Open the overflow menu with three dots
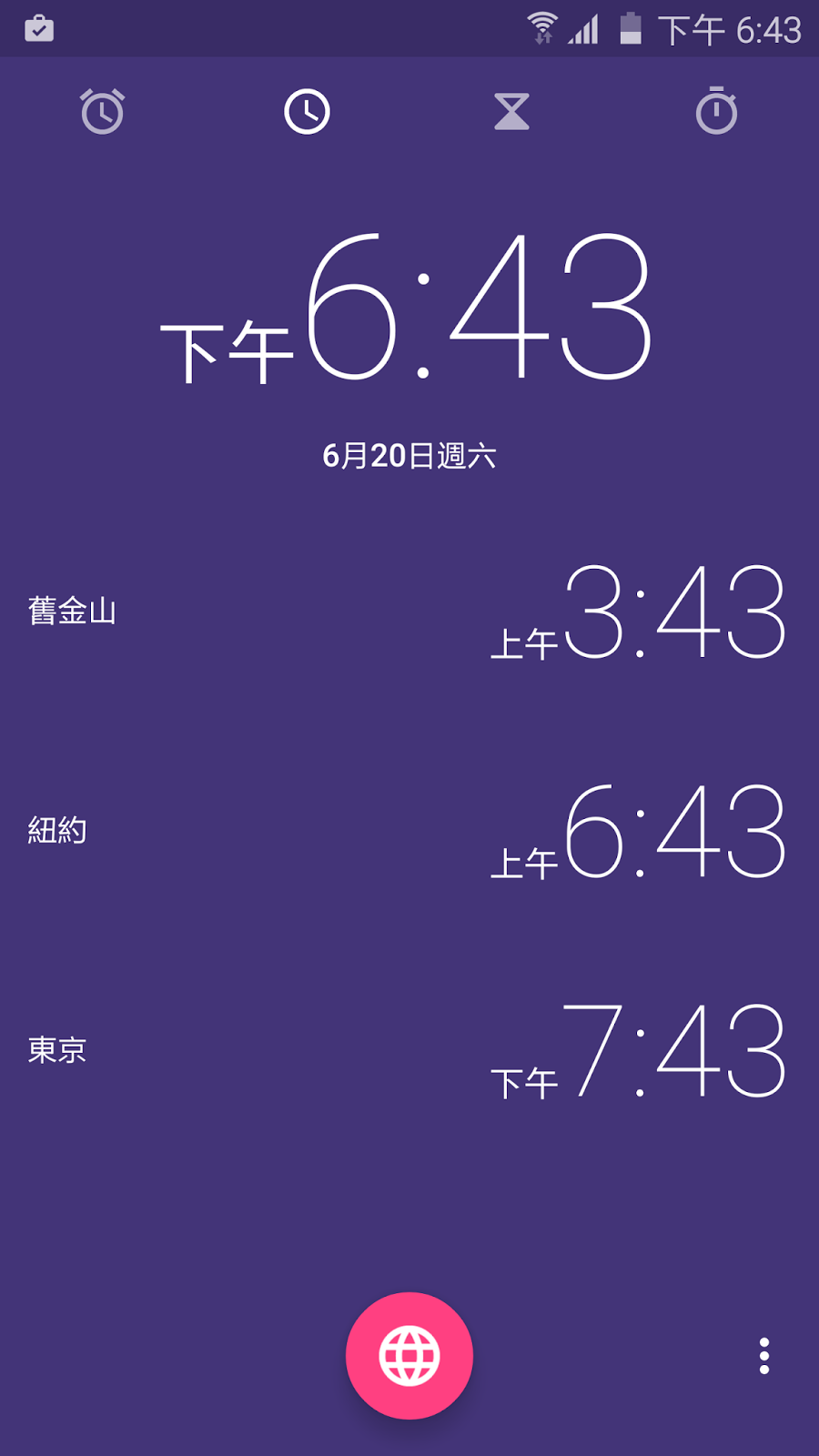This screenshot has width=819, height=1456. [763, 1355]
